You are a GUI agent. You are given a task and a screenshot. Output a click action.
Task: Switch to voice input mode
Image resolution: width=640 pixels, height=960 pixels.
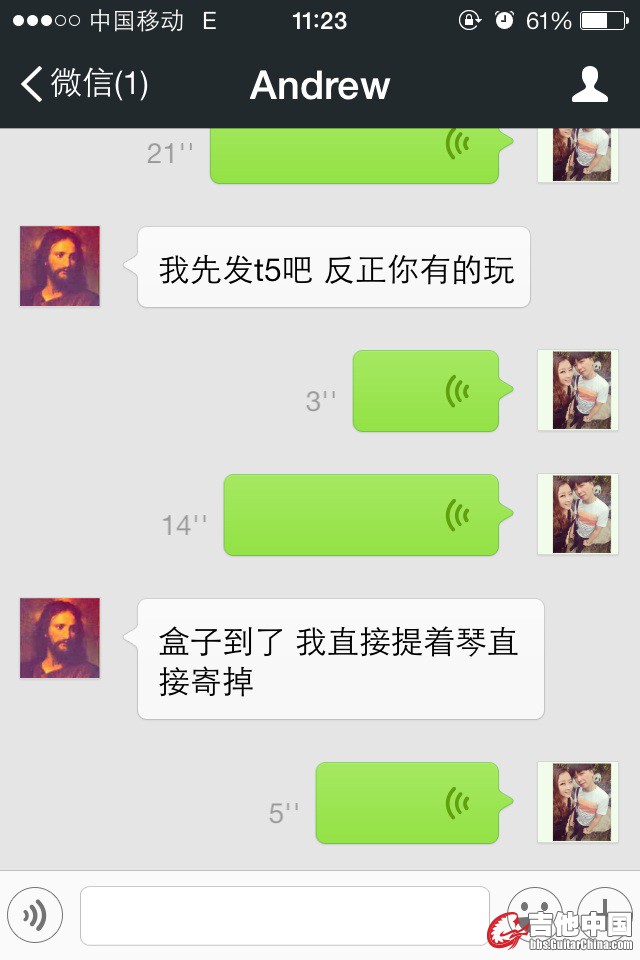coord(35,914)
